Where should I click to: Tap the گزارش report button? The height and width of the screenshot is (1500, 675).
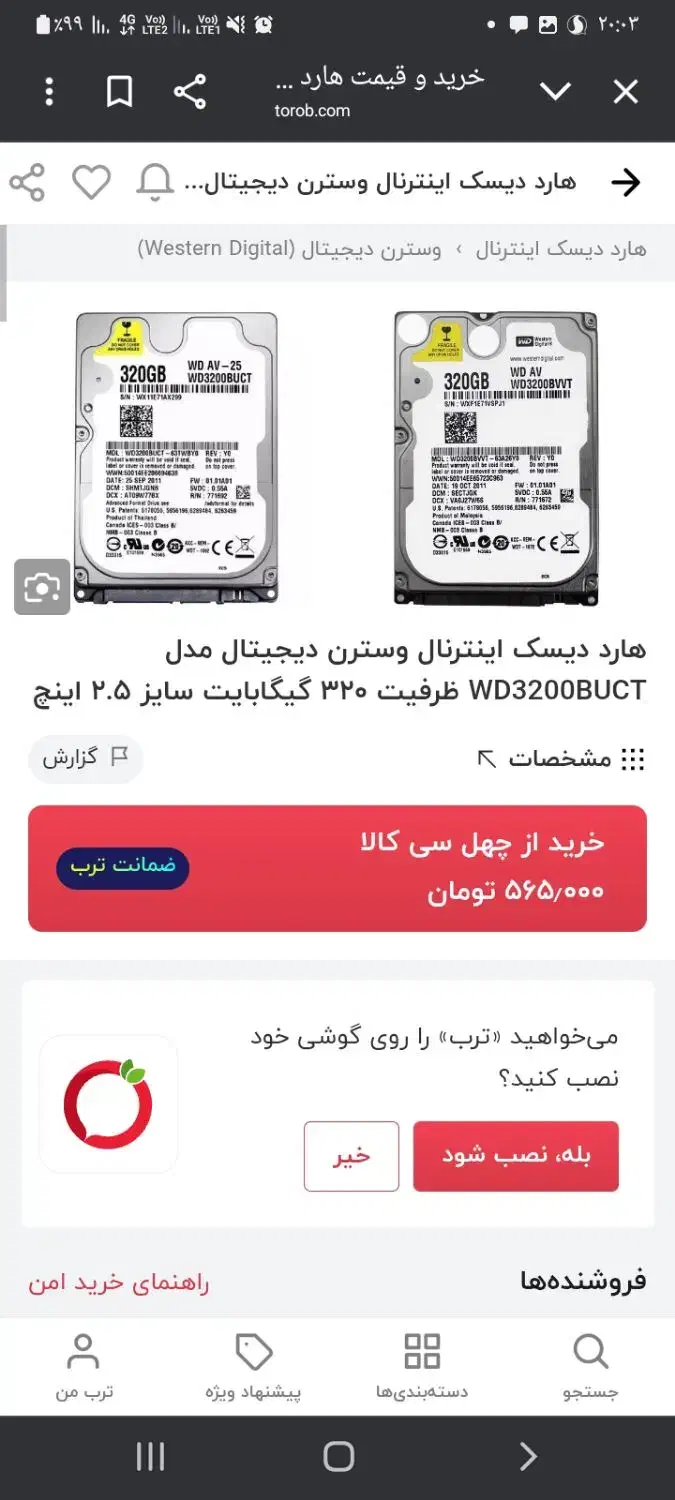pos(85,758)
